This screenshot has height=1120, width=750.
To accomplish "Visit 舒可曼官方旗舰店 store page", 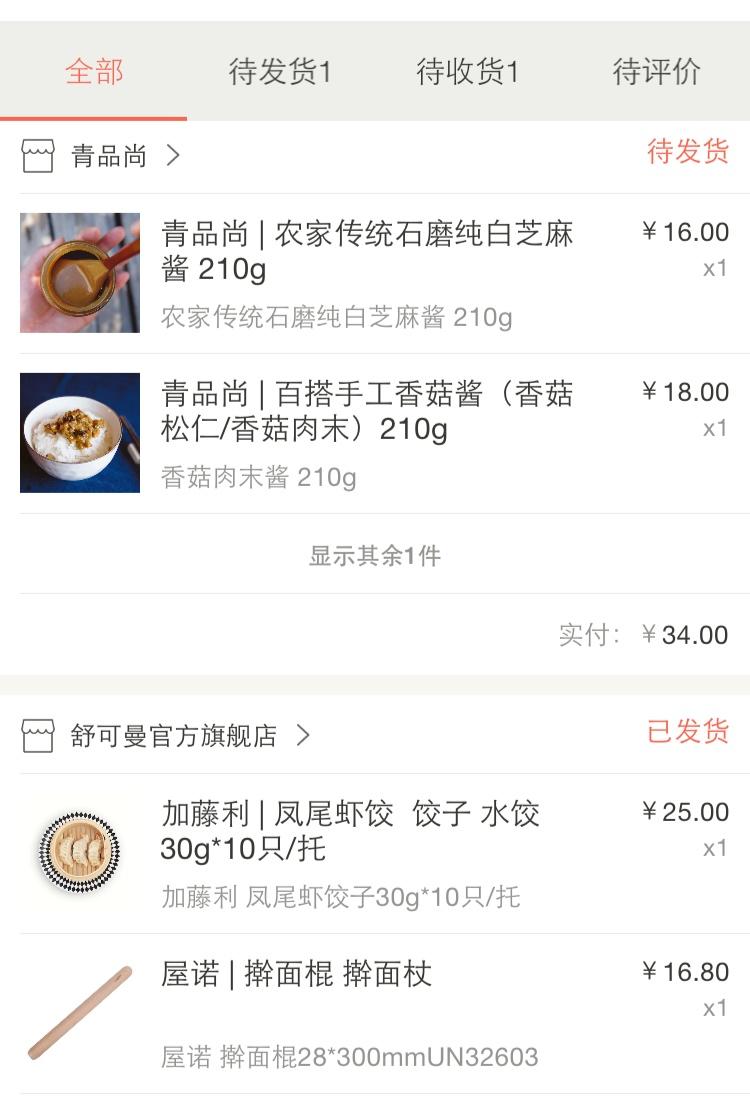I will [174, 736].
